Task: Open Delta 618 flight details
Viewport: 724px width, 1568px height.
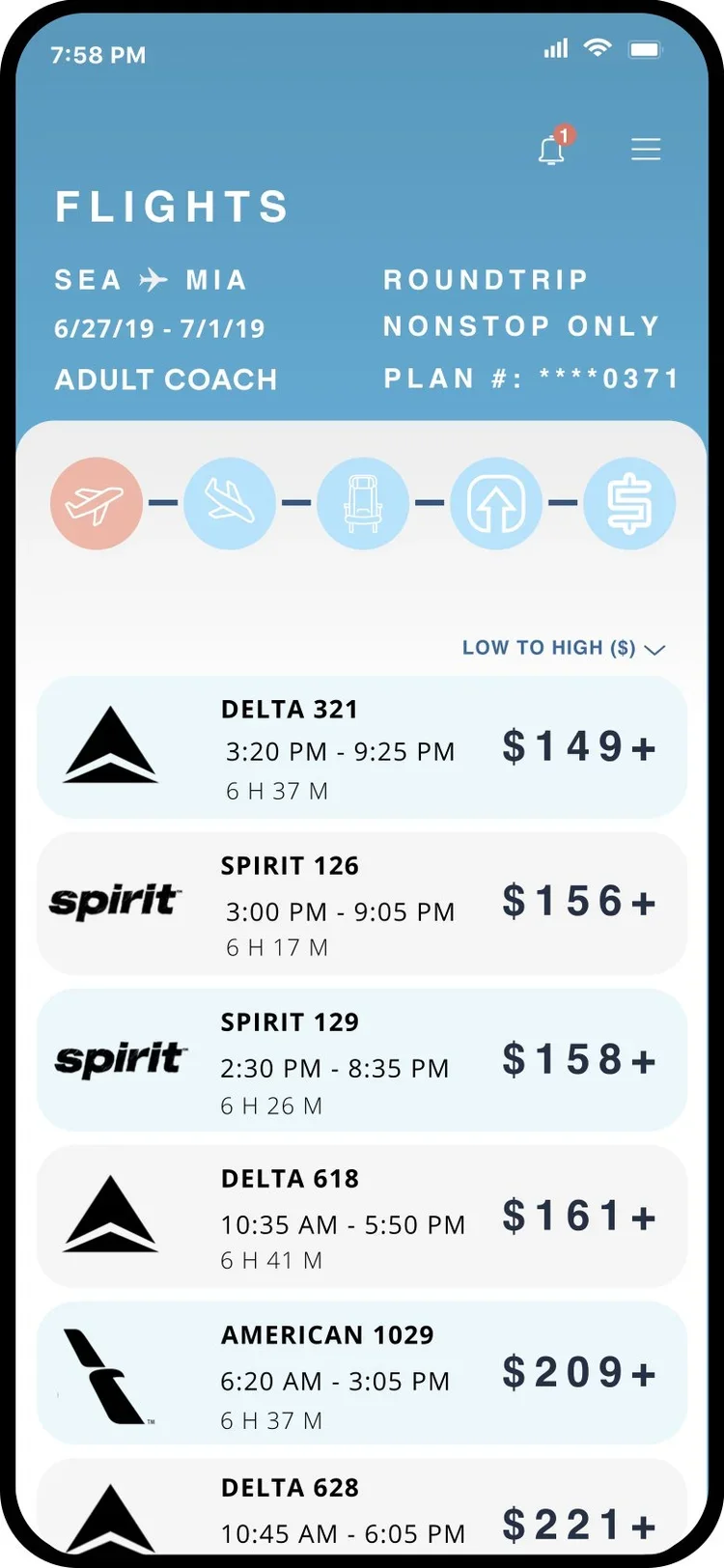Action: 362,1218
